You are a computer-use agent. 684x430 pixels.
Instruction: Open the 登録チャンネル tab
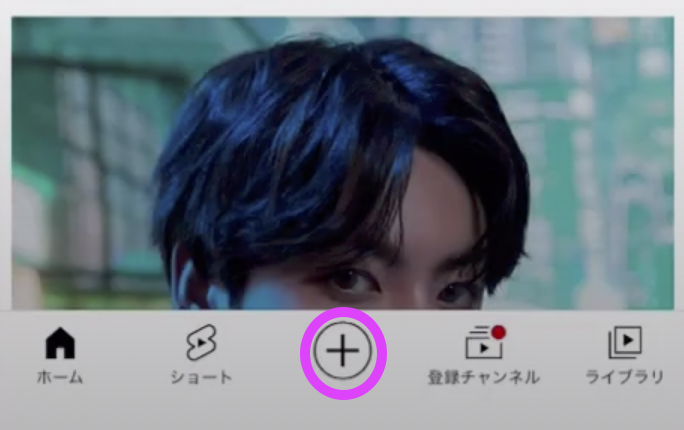[483, 357]
